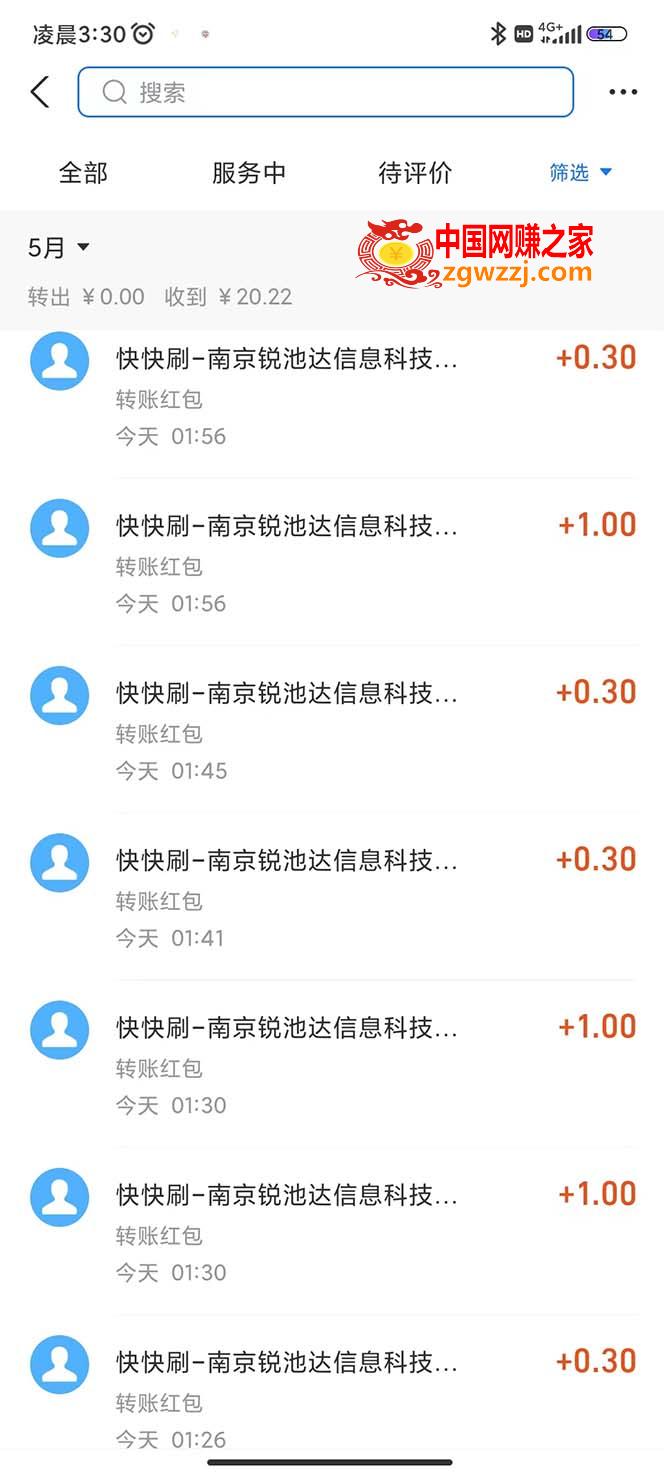This screenshot has width=664, height=1476.
Task: Switch to the 待评价 tab
Action: click(415, 173)
